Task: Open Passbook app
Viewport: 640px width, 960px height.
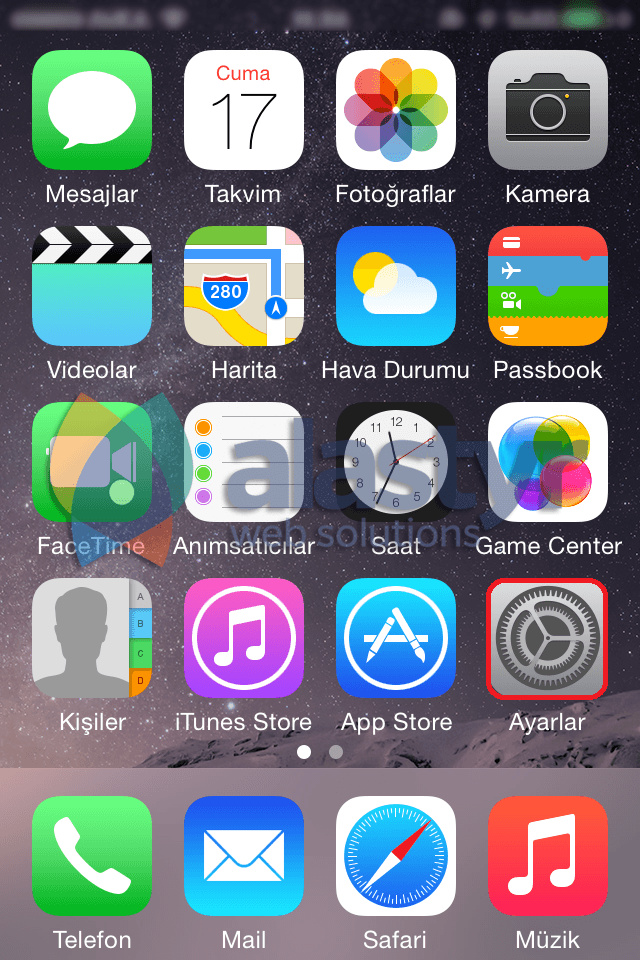Action: click(x=548, y=286)
